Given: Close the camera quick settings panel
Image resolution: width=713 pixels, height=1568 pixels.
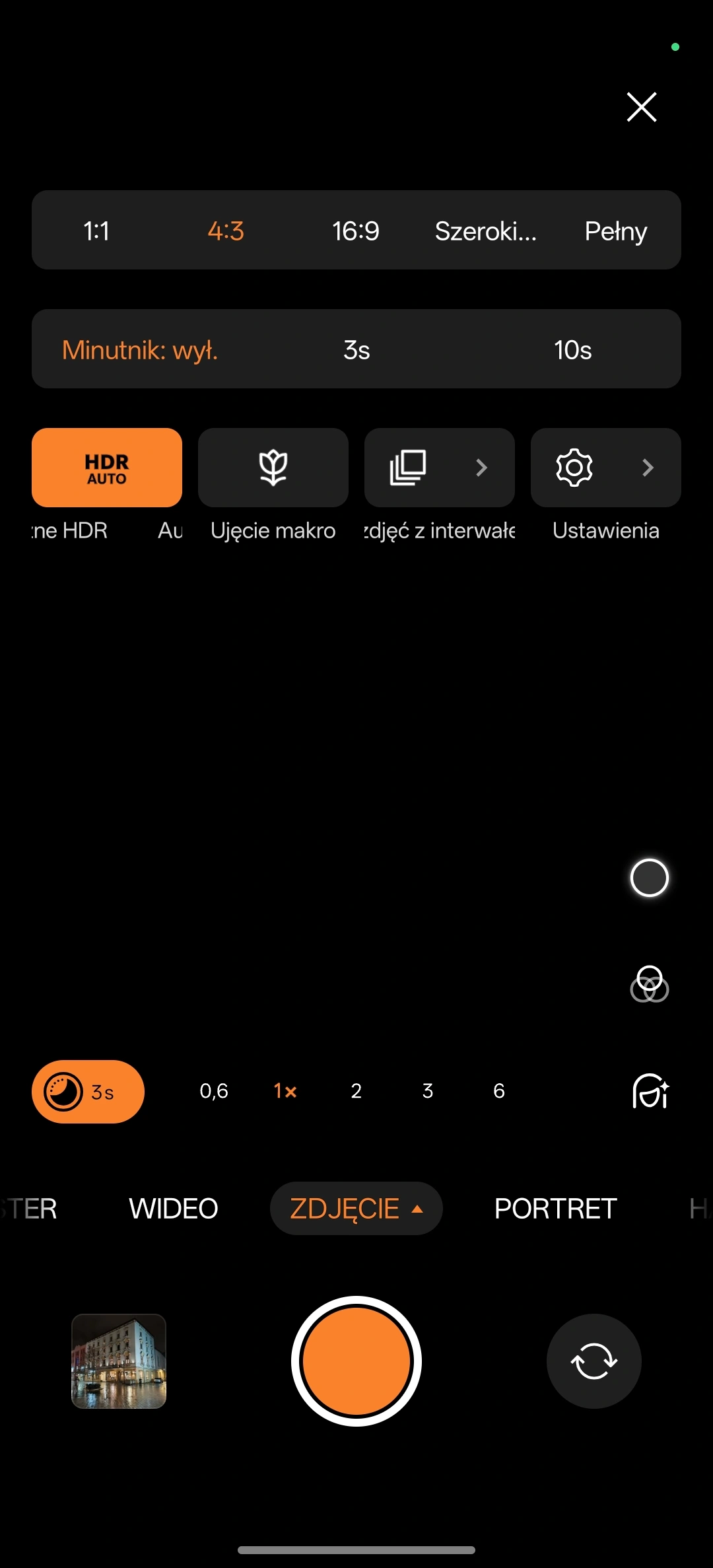Looking at the screenshot, I should pos(641,107).
